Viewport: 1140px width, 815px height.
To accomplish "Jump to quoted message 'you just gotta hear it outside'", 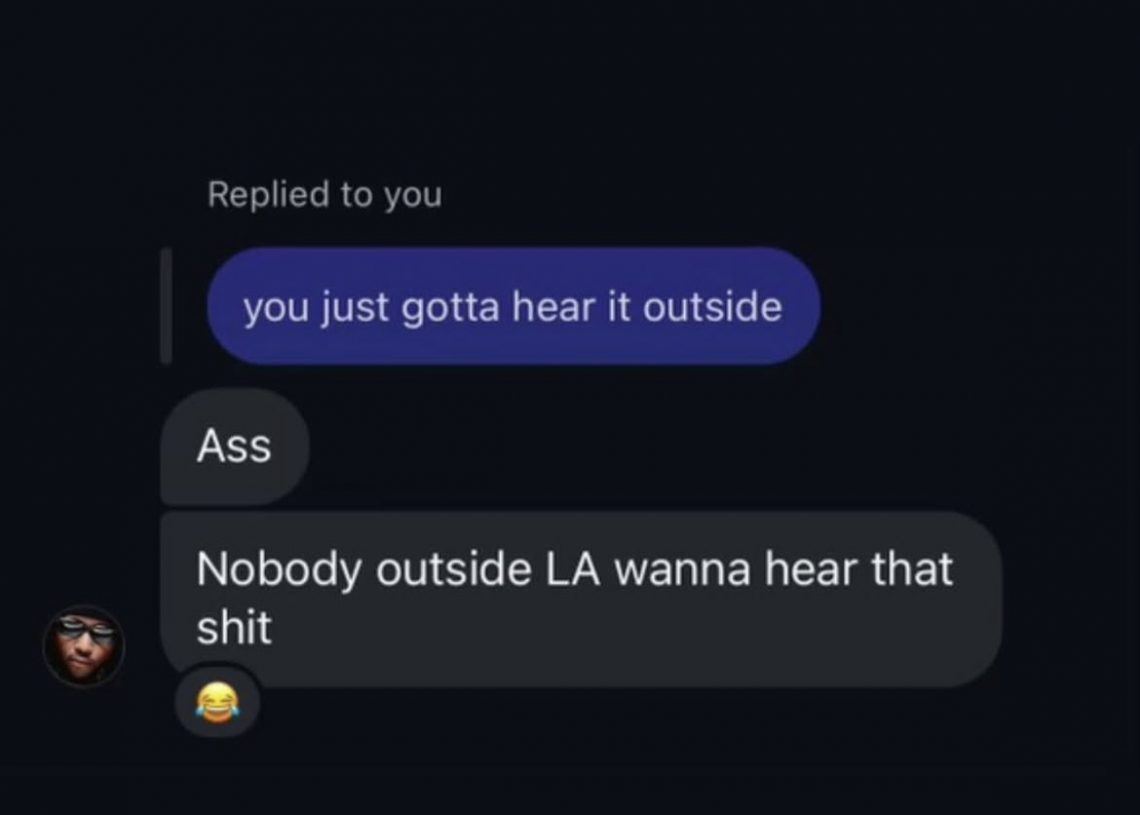I will pos(512,307).
